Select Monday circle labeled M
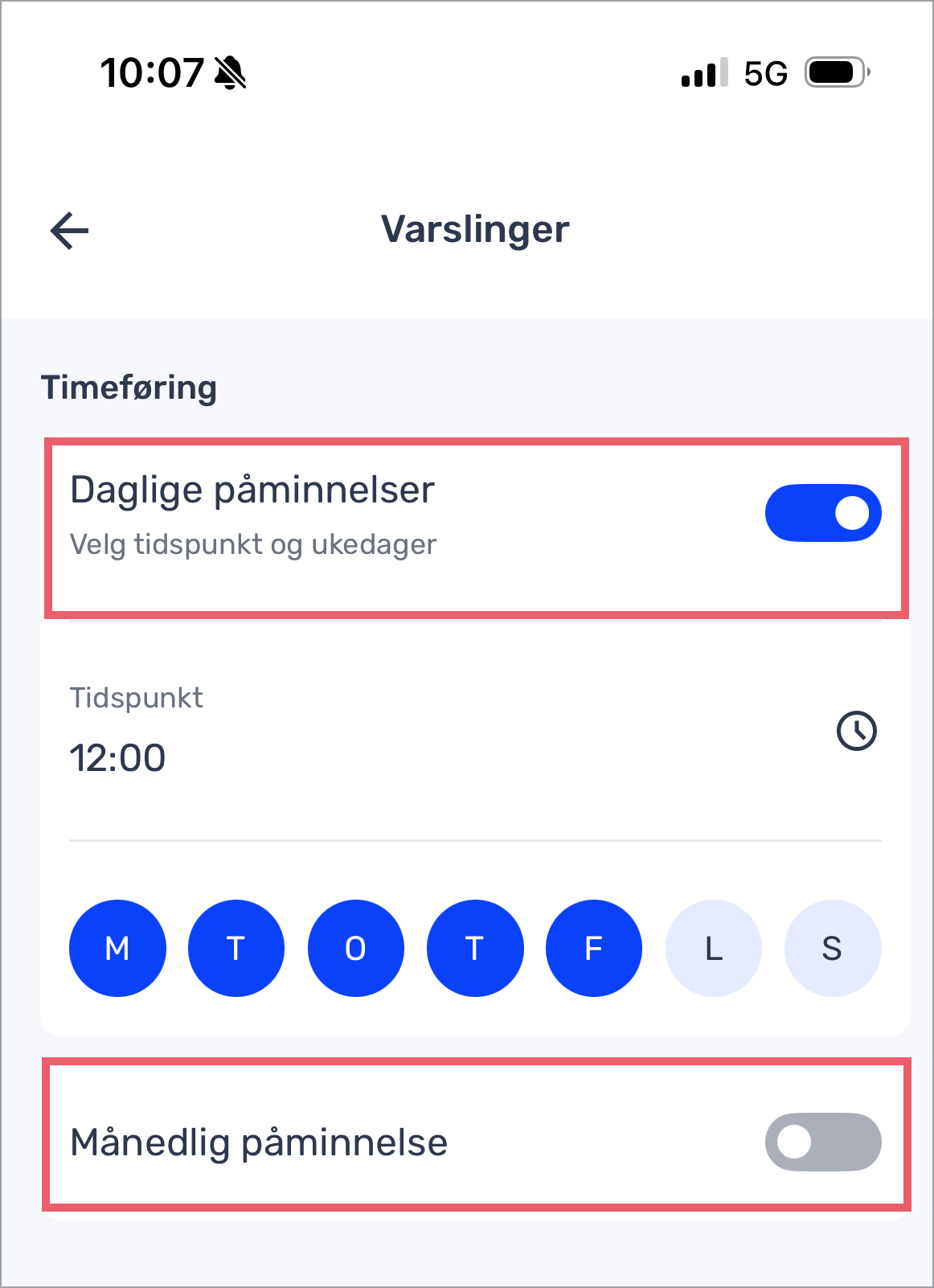This screenshot has width=934, height=1288. pyautogui.click(x=117, y=948)
